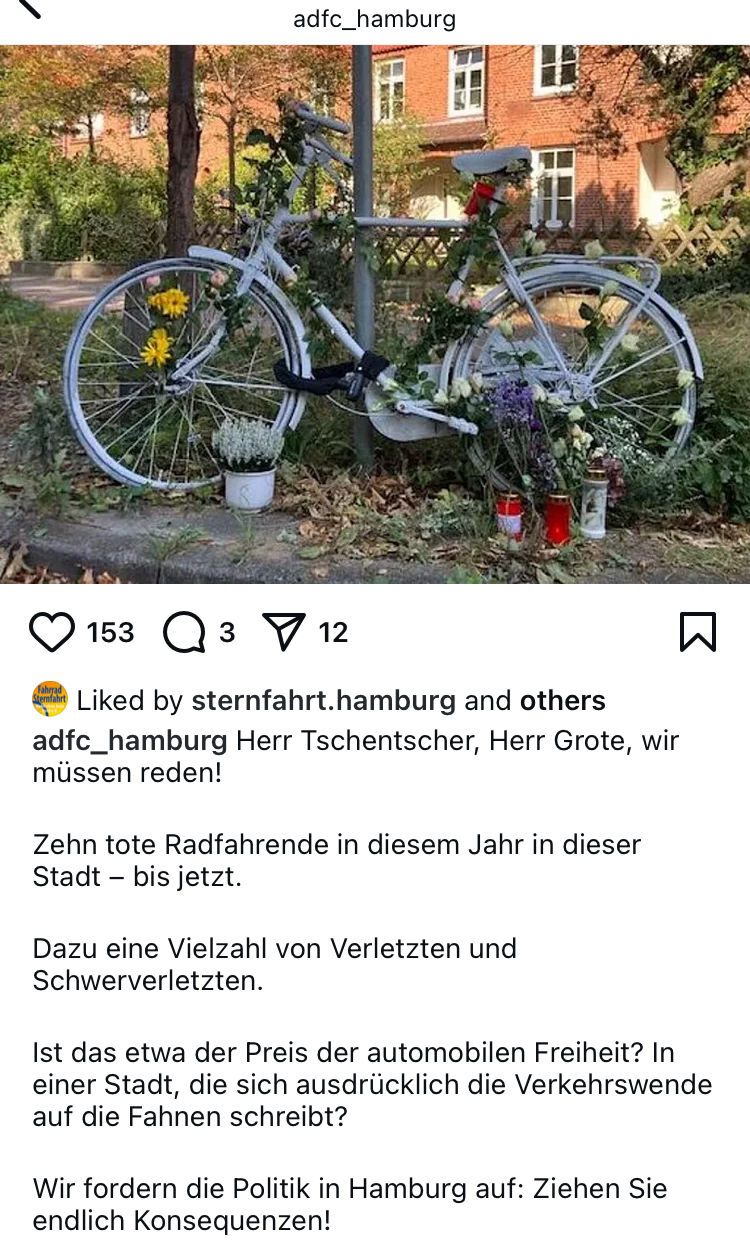View others who liked this post
The height and width of the screenshot is (1250, 750).
pos(562,700)
